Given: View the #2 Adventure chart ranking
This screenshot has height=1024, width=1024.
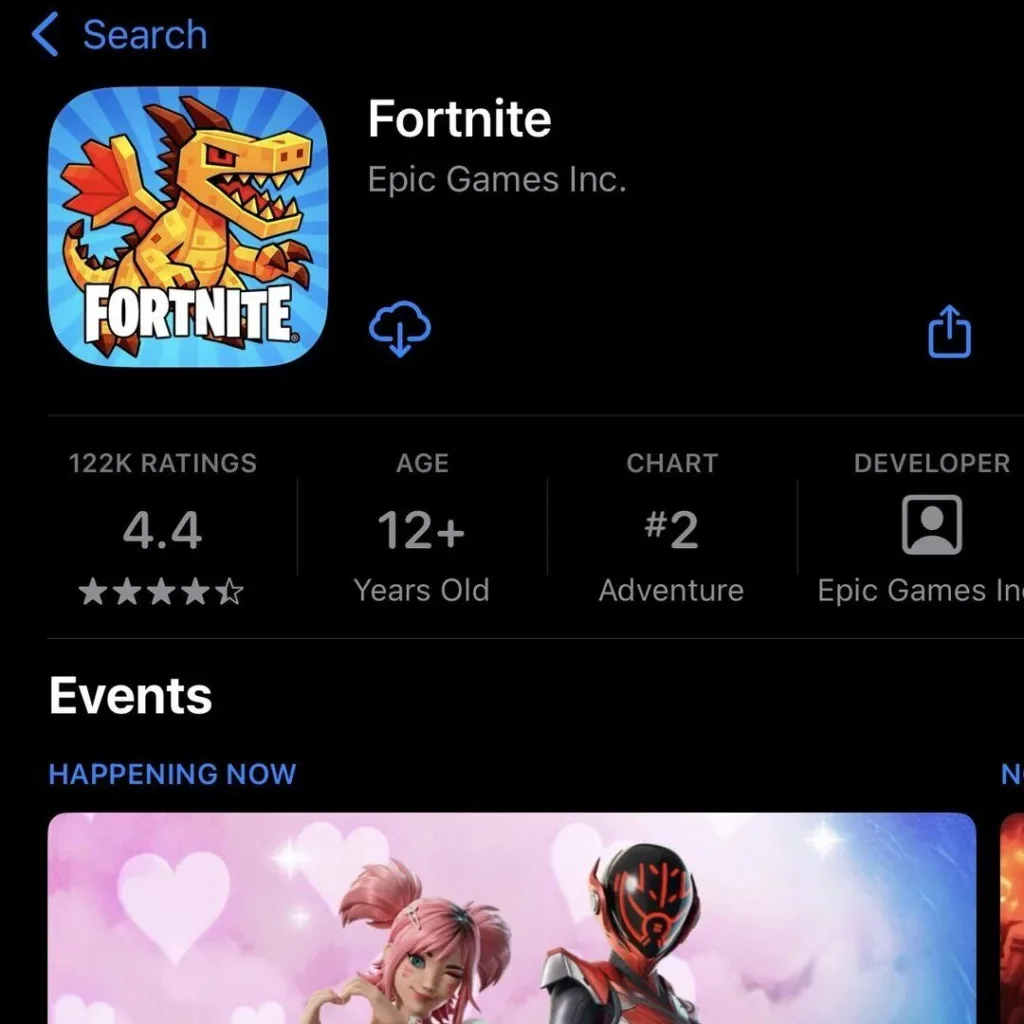Looking at the screenshot, I should click(671, 530).
